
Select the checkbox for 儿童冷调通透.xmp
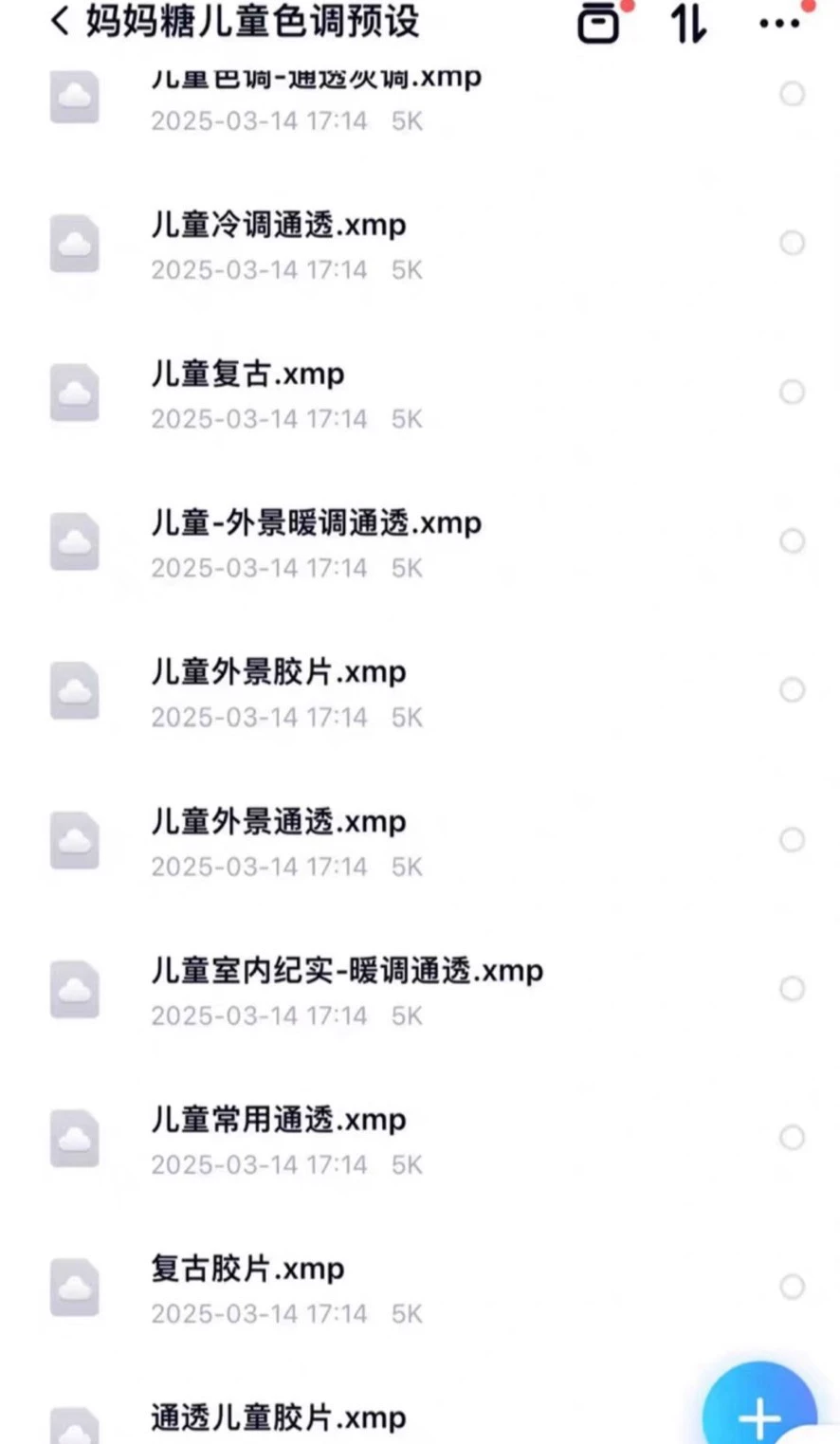792,244
